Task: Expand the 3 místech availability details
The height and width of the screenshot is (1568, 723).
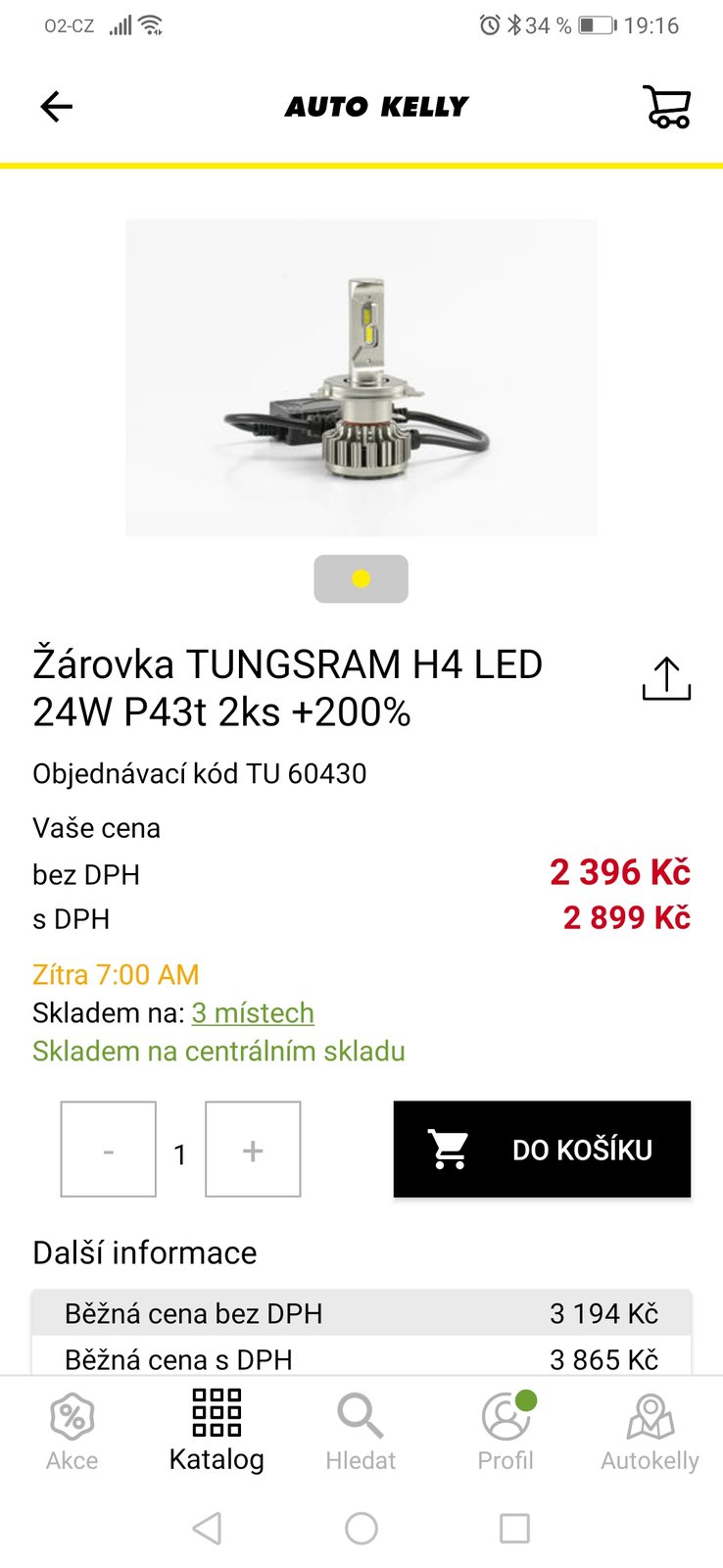Action: 253,1013
